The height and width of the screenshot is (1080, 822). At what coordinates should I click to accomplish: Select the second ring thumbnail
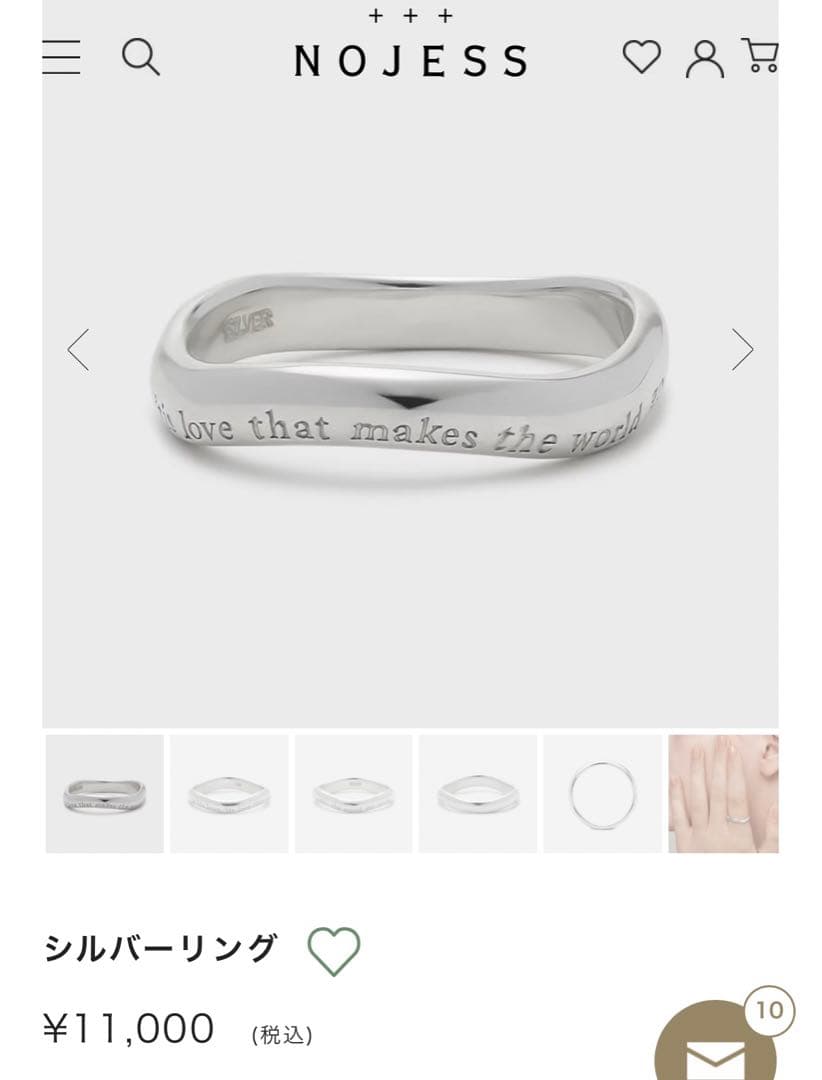[x=229, y=794]
